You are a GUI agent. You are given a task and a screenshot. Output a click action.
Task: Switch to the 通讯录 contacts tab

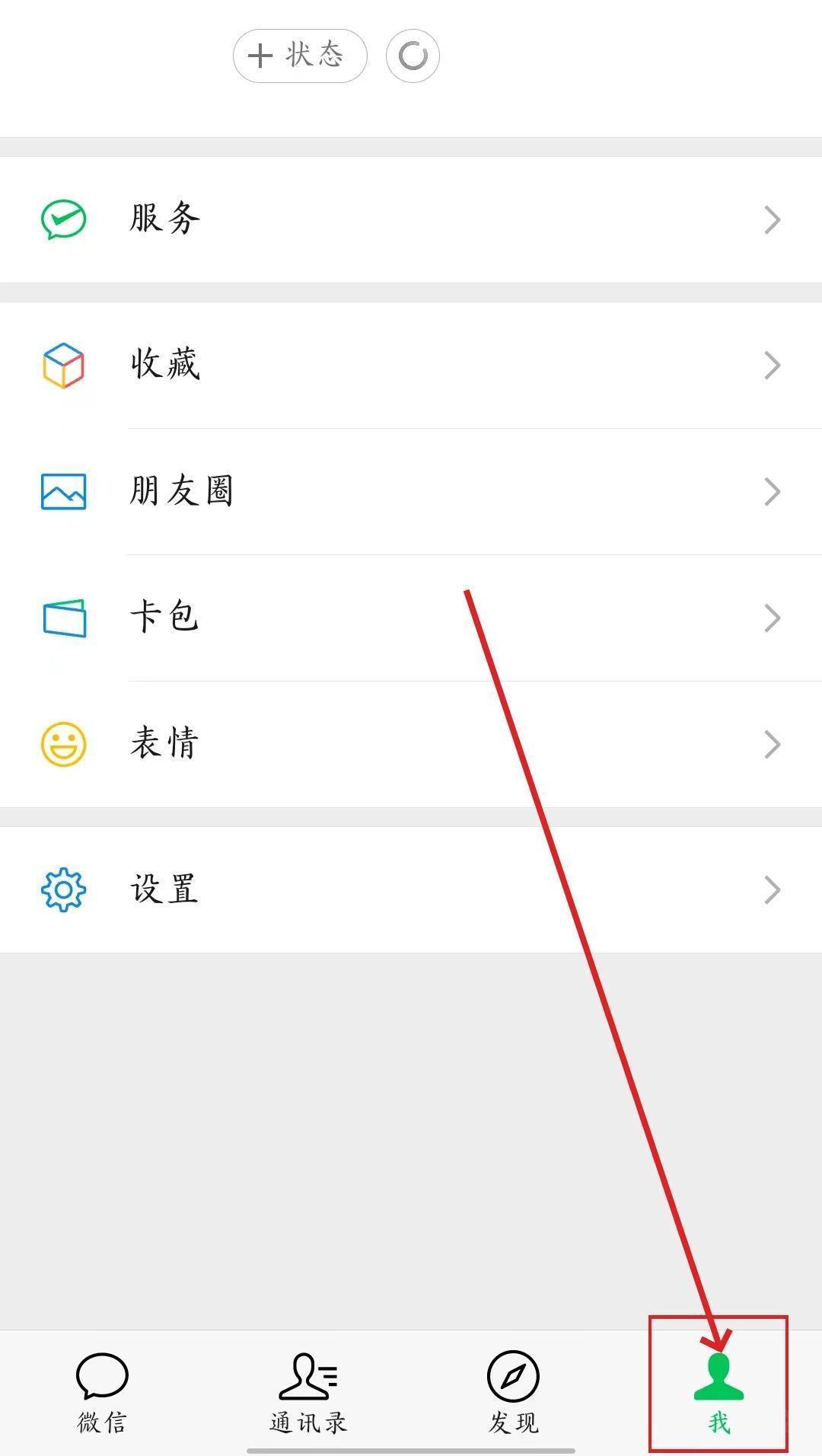[x=308, y=1392]
